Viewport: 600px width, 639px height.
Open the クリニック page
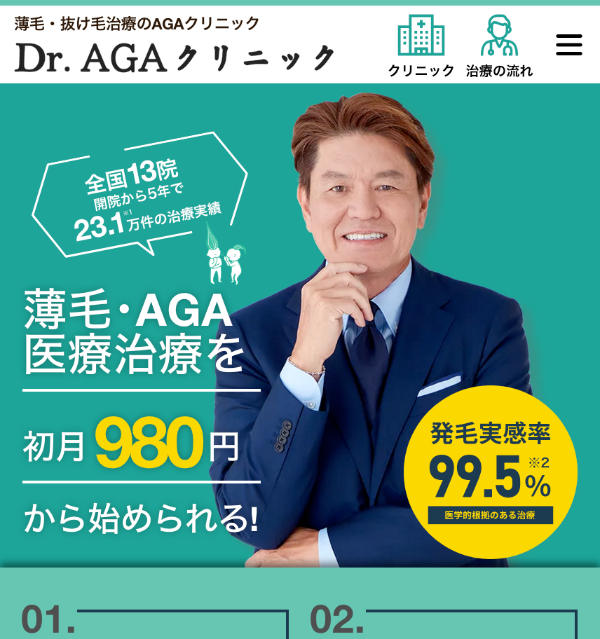coord(421,46)
